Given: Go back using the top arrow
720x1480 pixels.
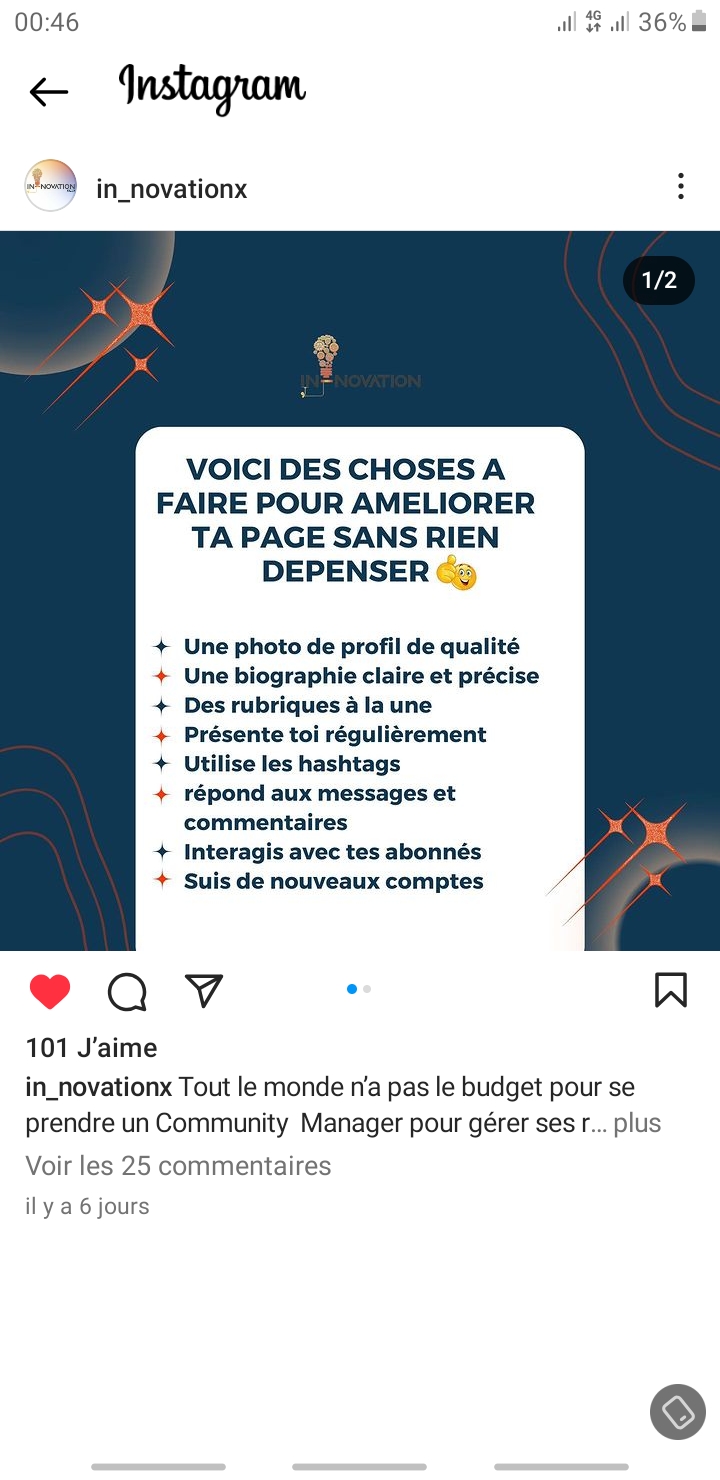Looking at the screenshot, I should click(x=48, y=92).
